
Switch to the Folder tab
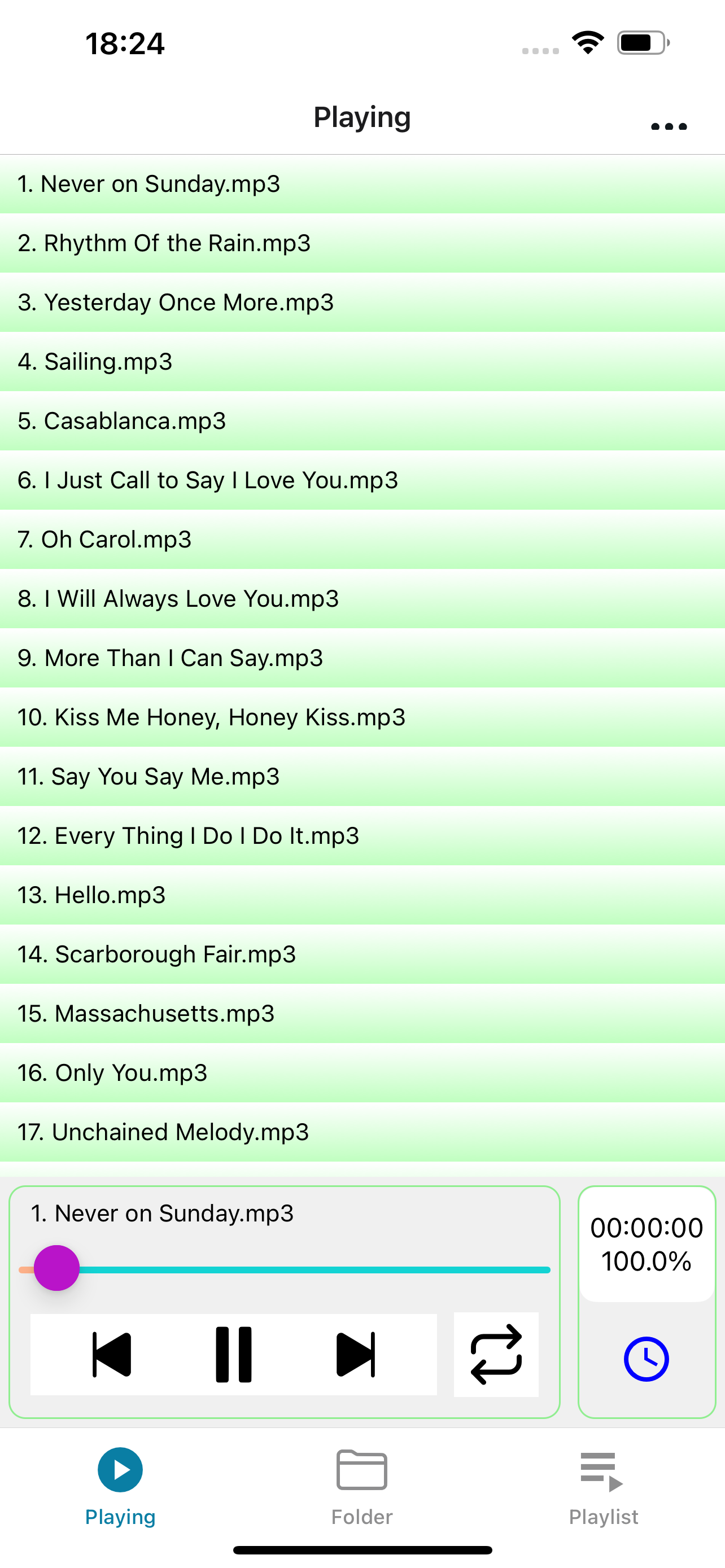pyautogui.click(x=361, y=1485)
